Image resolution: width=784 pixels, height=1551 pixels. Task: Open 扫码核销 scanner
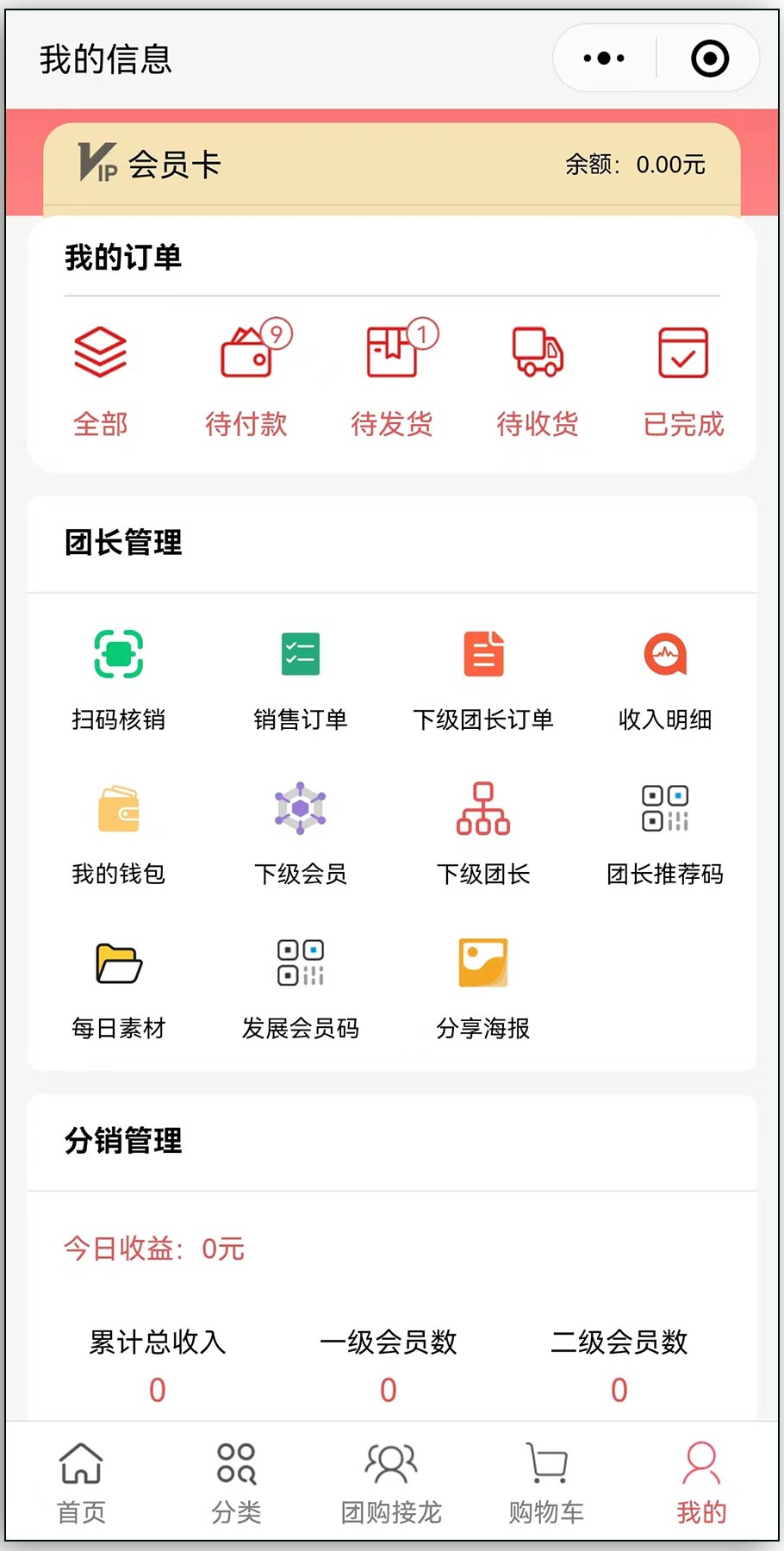[119, 678]
